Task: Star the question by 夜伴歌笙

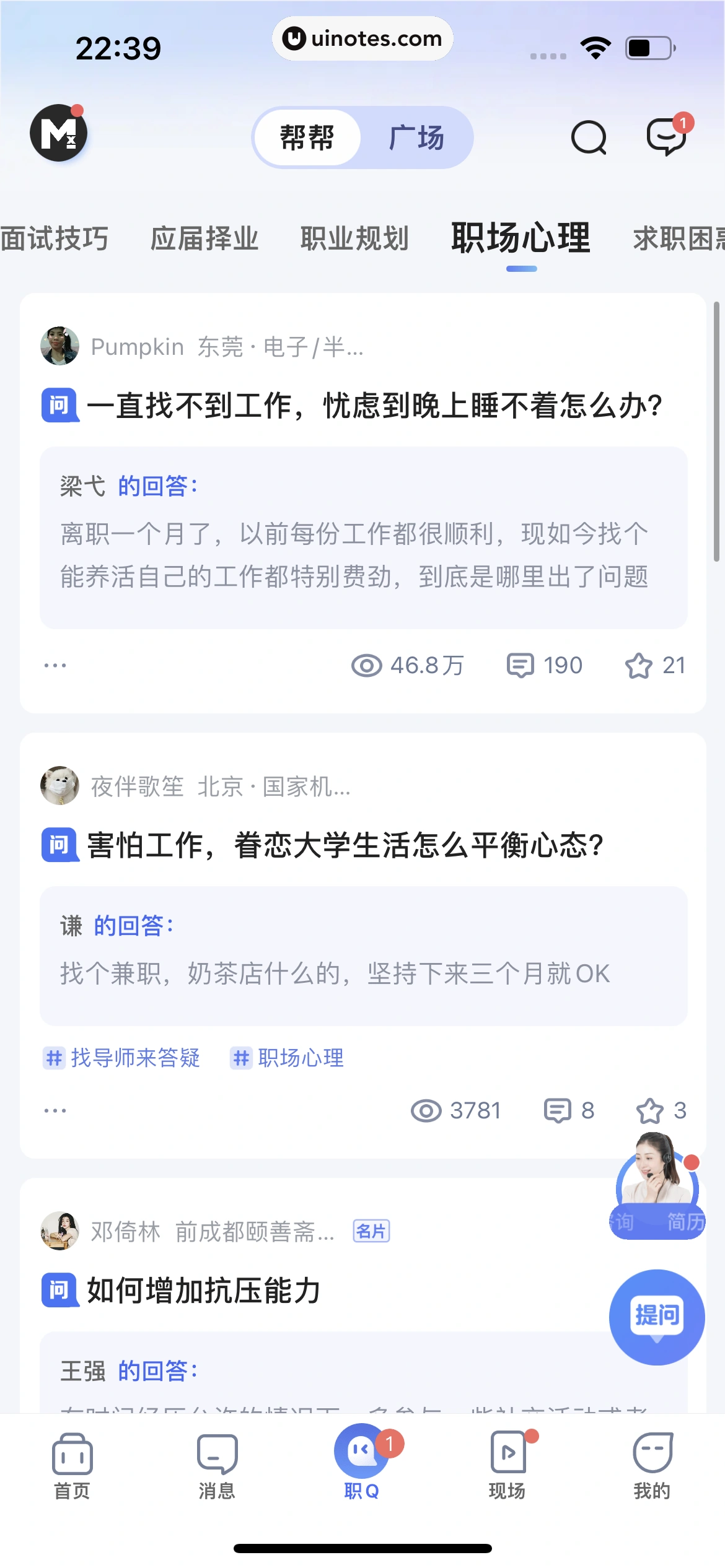Action: [x=649, y=1111]
